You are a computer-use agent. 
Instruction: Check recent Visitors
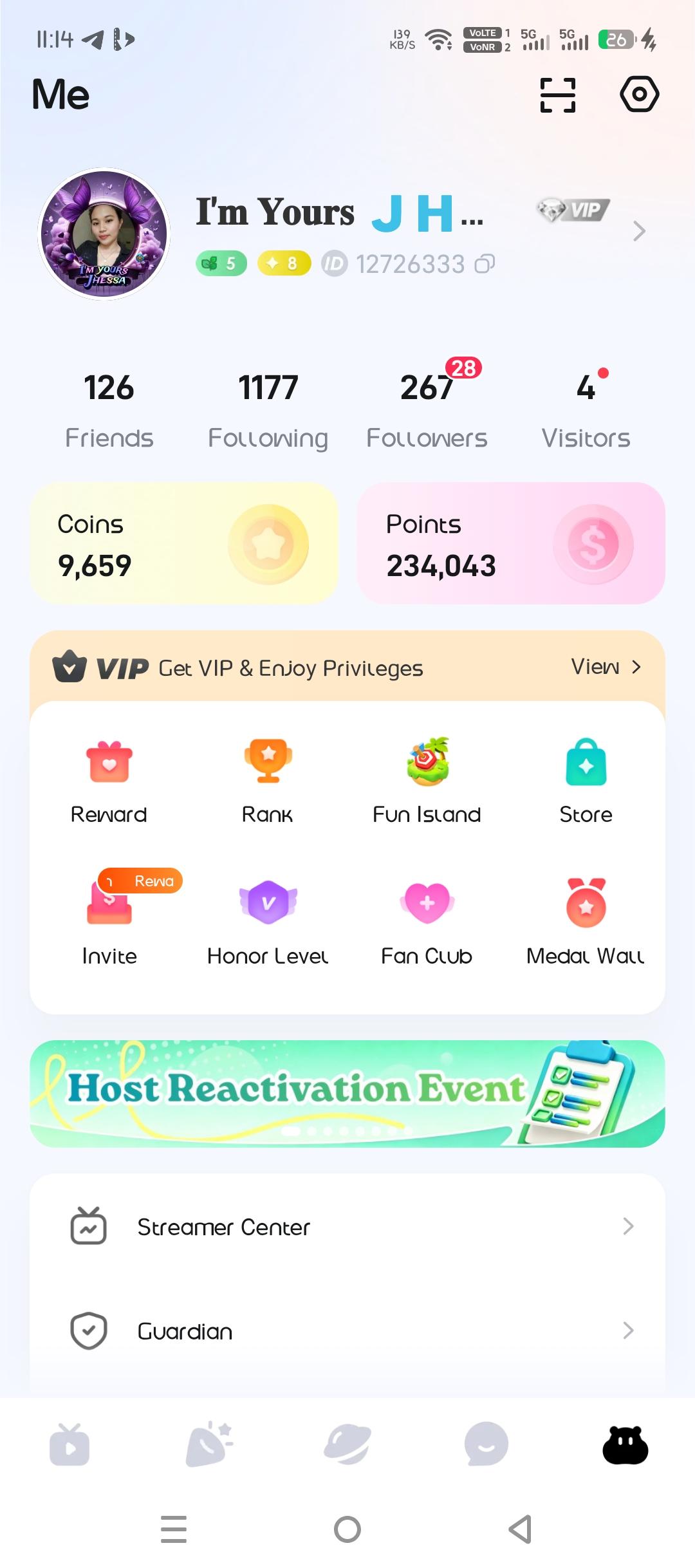(x=586, y=410)
